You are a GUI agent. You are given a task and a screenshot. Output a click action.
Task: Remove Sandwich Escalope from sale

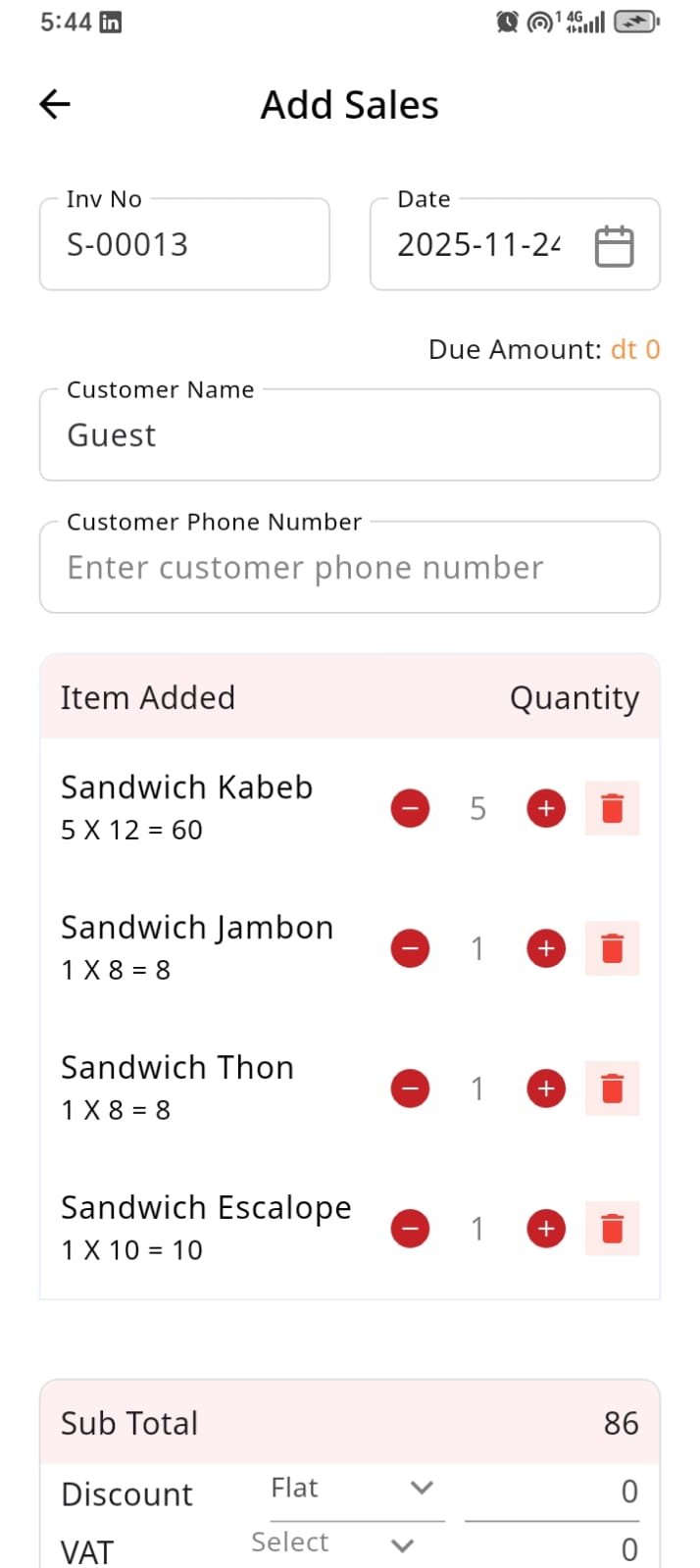pos(612,1229)
